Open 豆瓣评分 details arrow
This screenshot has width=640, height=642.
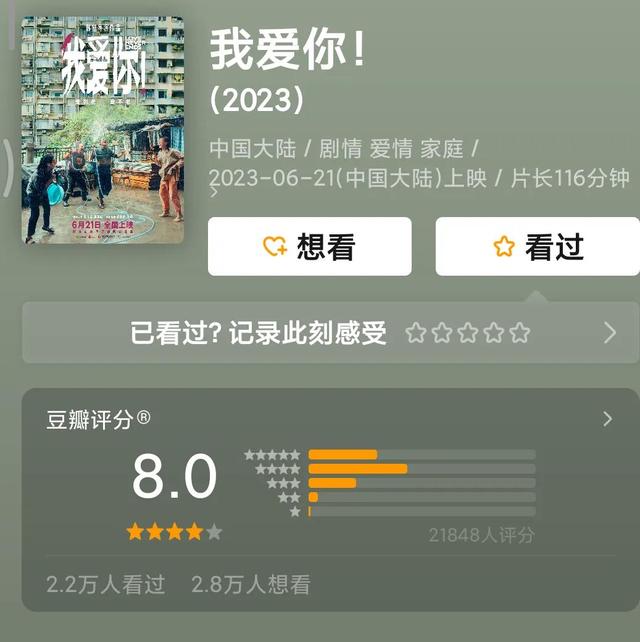(x=607, y=419)
